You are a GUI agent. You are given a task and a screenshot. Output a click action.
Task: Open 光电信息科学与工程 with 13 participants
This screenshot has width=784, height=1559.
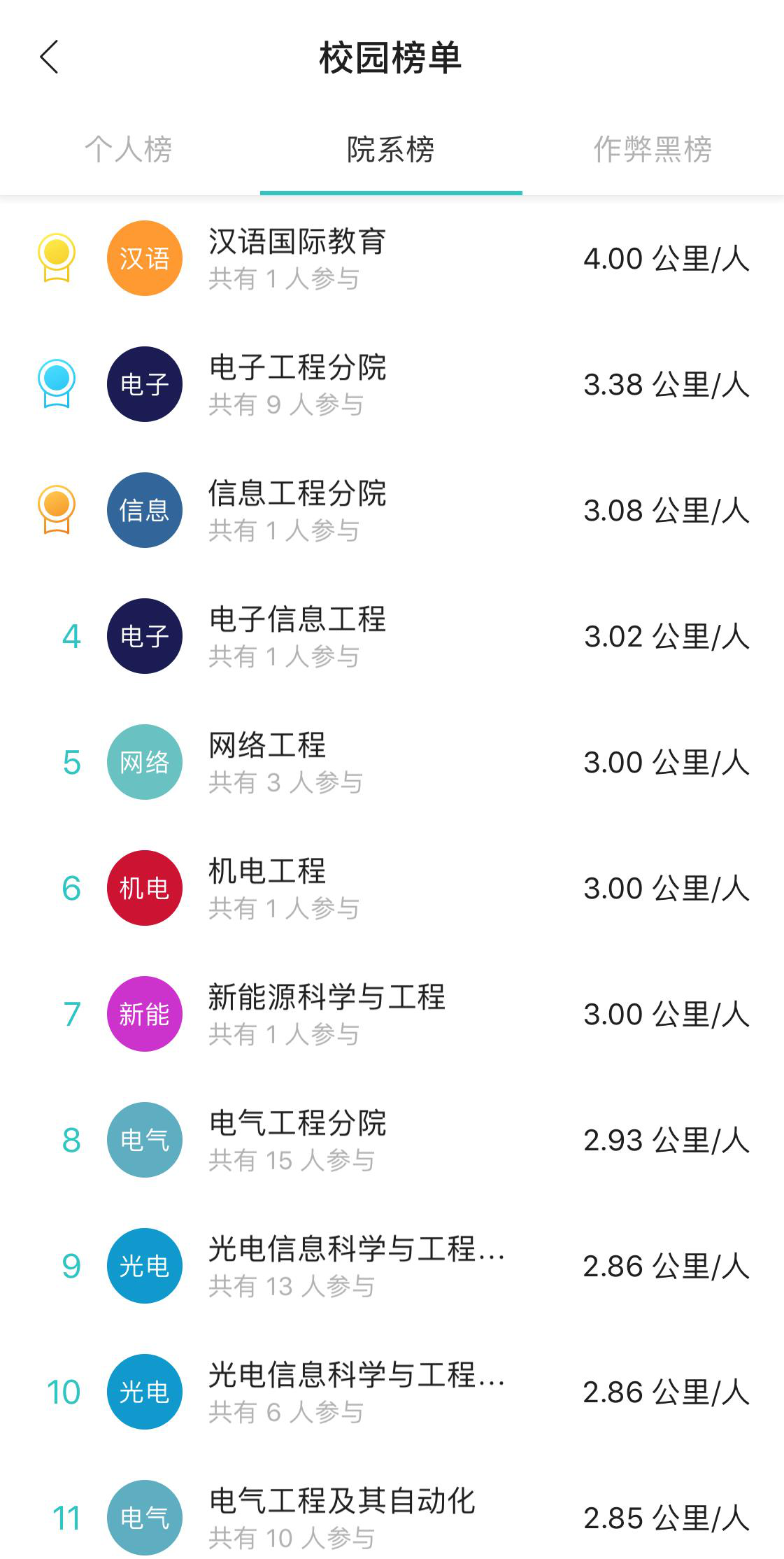(x=392, y=1266)
